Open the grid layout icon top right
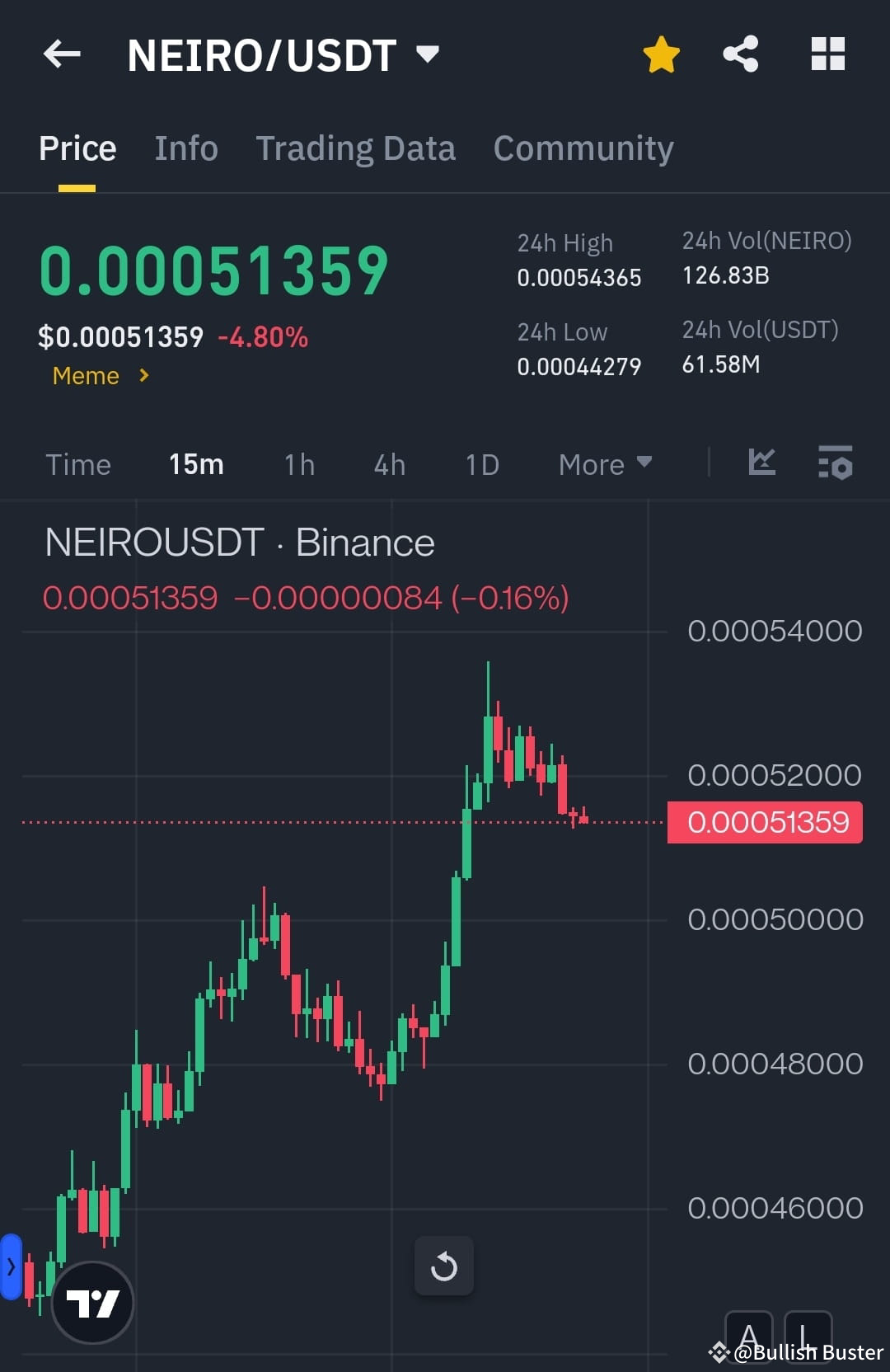 click(827, 54)
